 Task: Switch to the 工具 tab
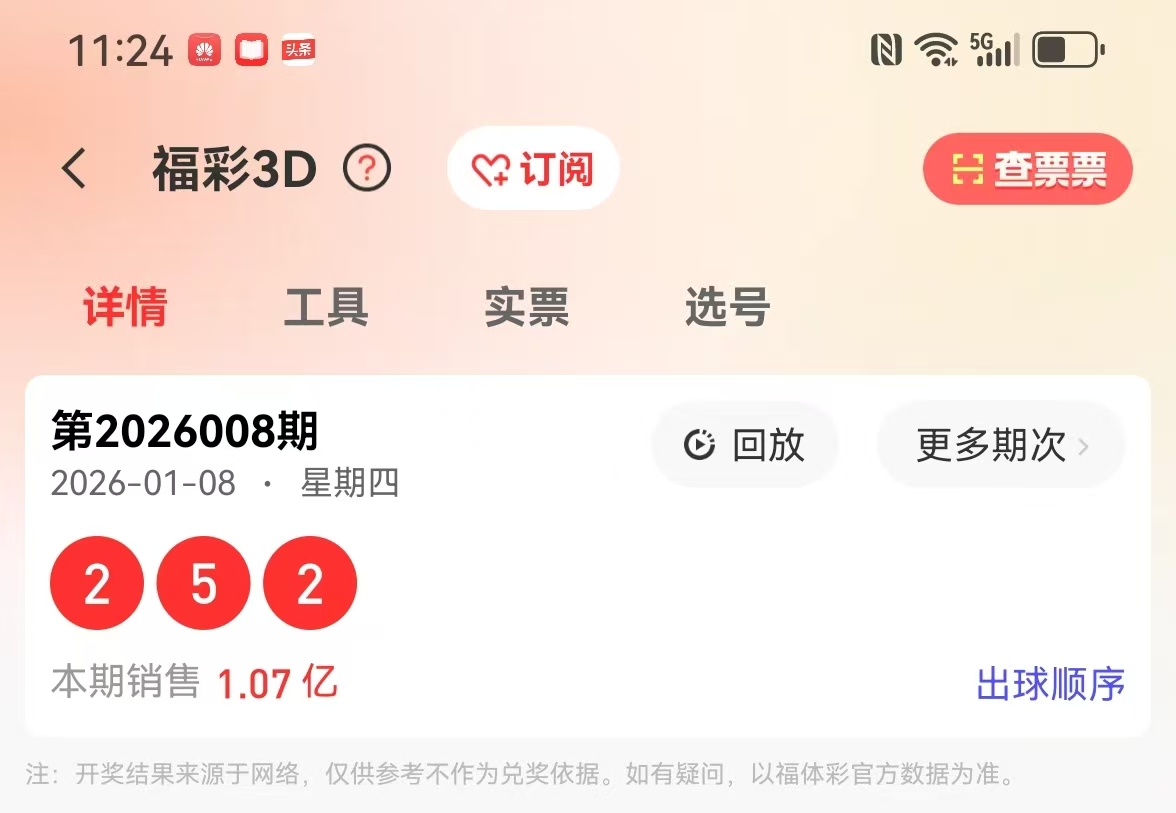tap(326, 307)
